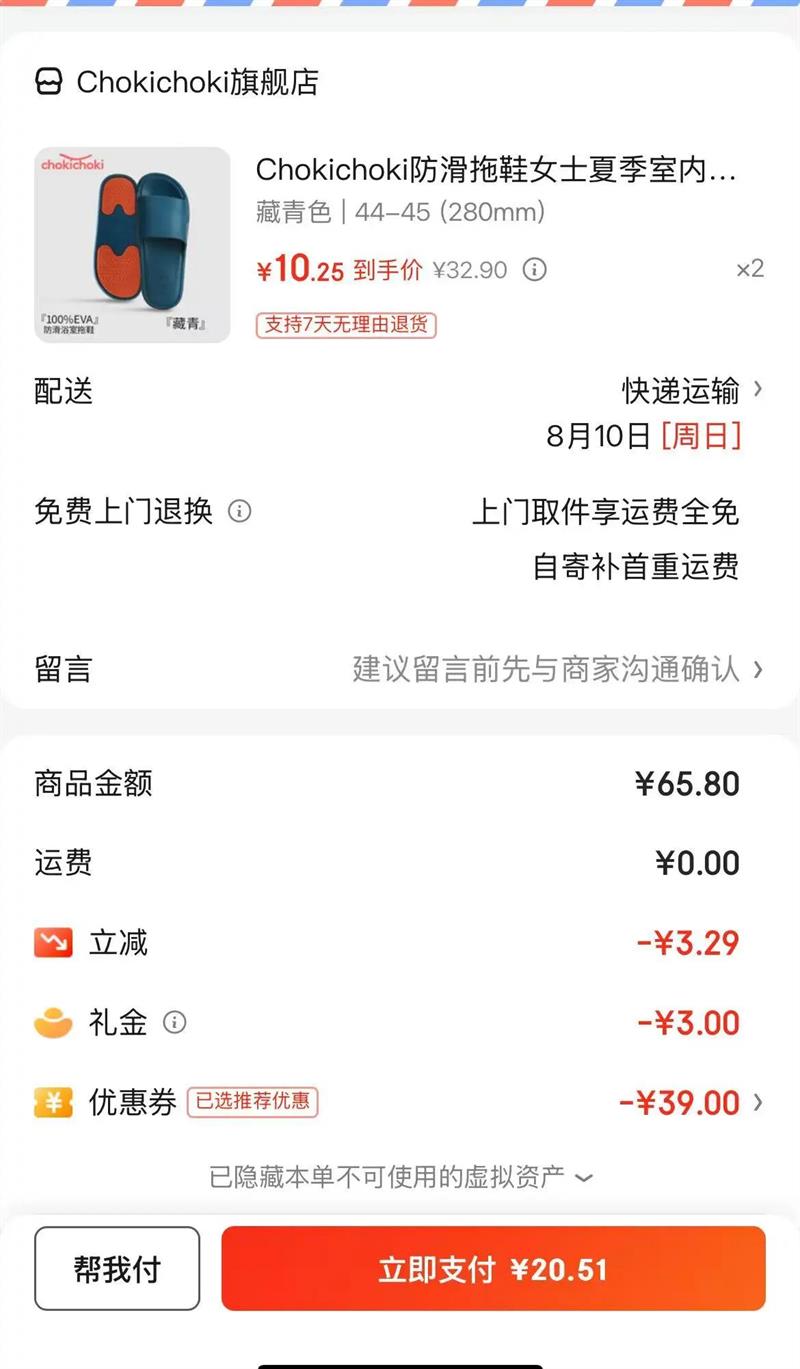The width and height of the screenshot is (800, 1369).
Task: Open the Chokichoki slipper product thumbnail
Action: [x=132, y=245]
